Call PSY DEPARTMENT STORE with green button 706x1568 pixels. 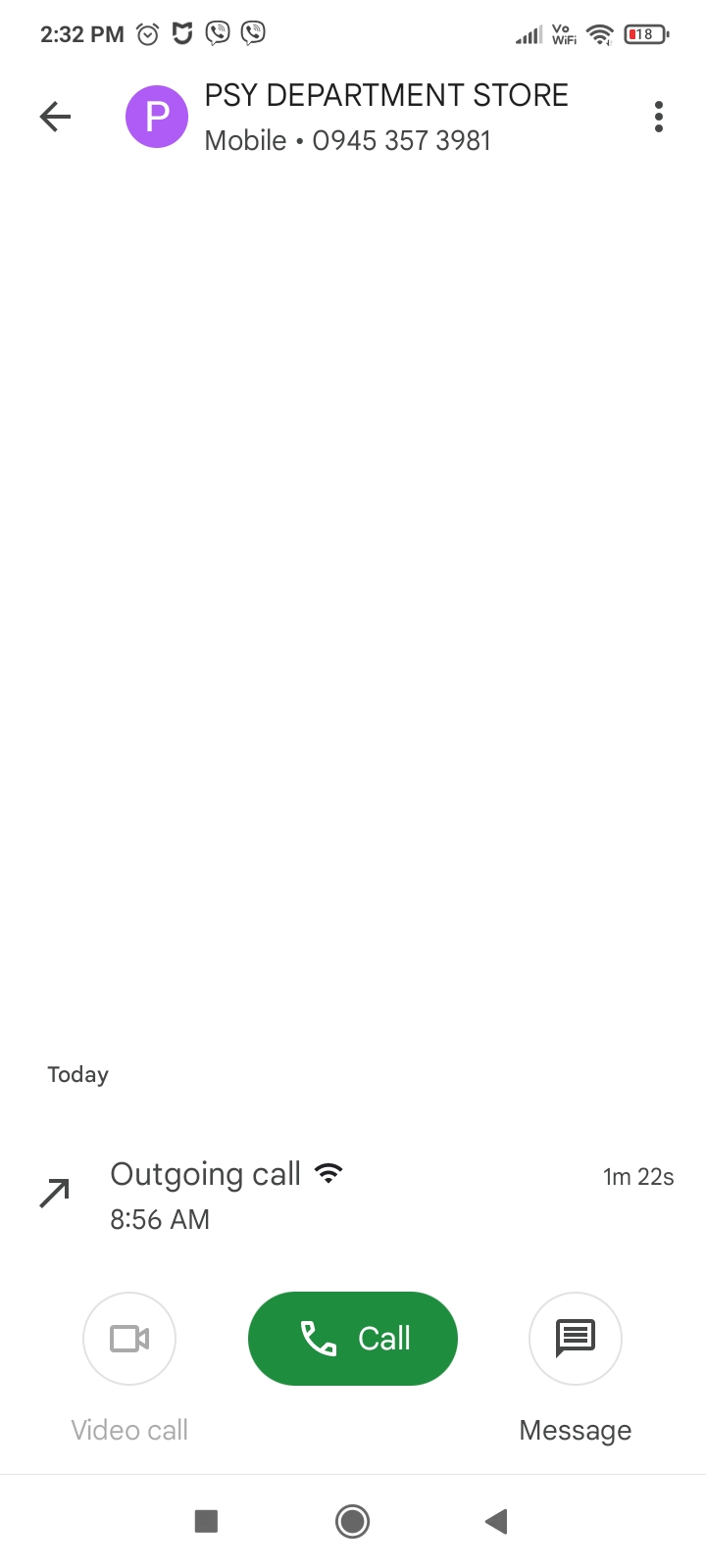(353, 1339)
